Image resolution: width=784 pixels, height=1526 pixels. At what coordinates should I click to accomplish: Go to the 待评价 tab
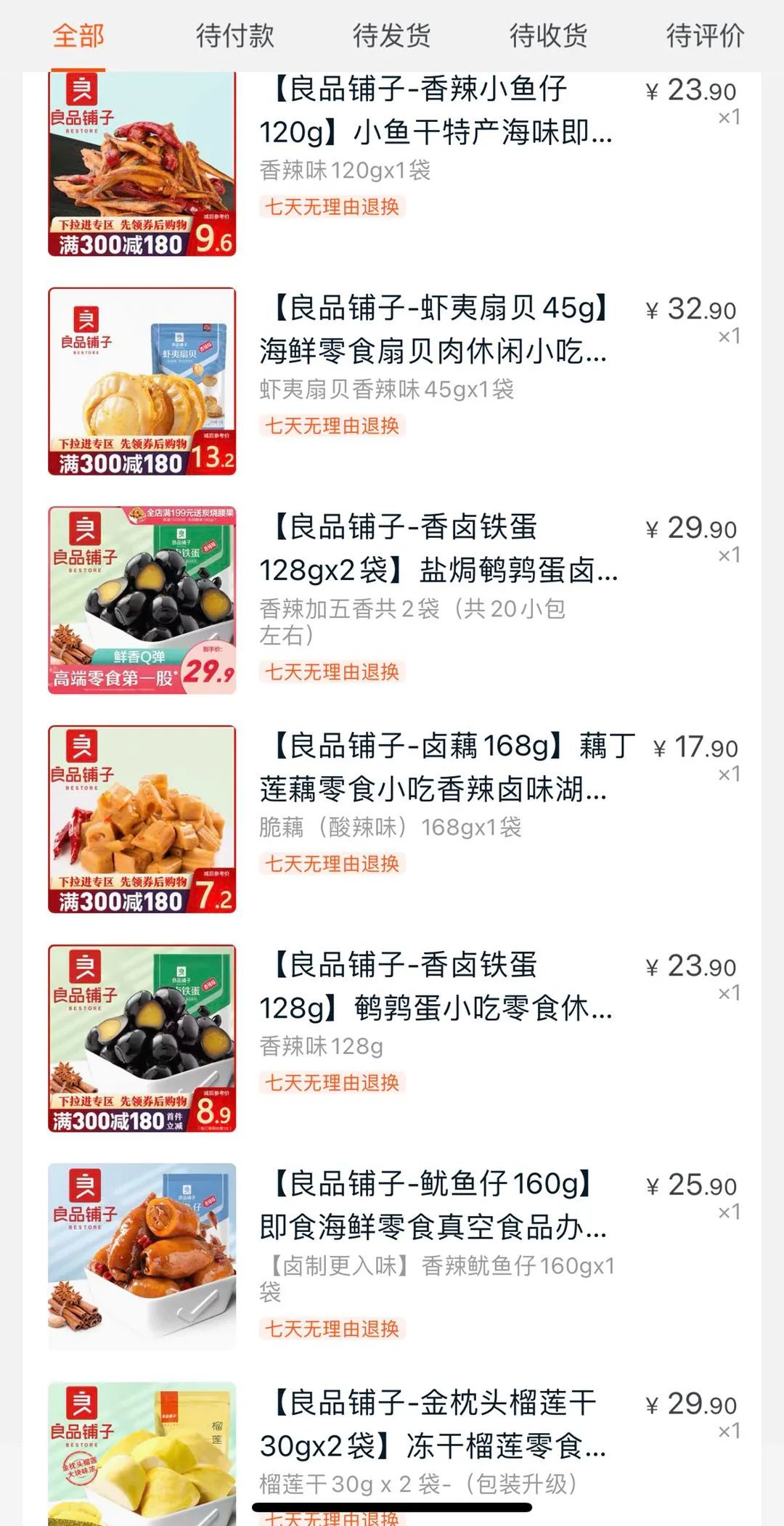point(705,36)
